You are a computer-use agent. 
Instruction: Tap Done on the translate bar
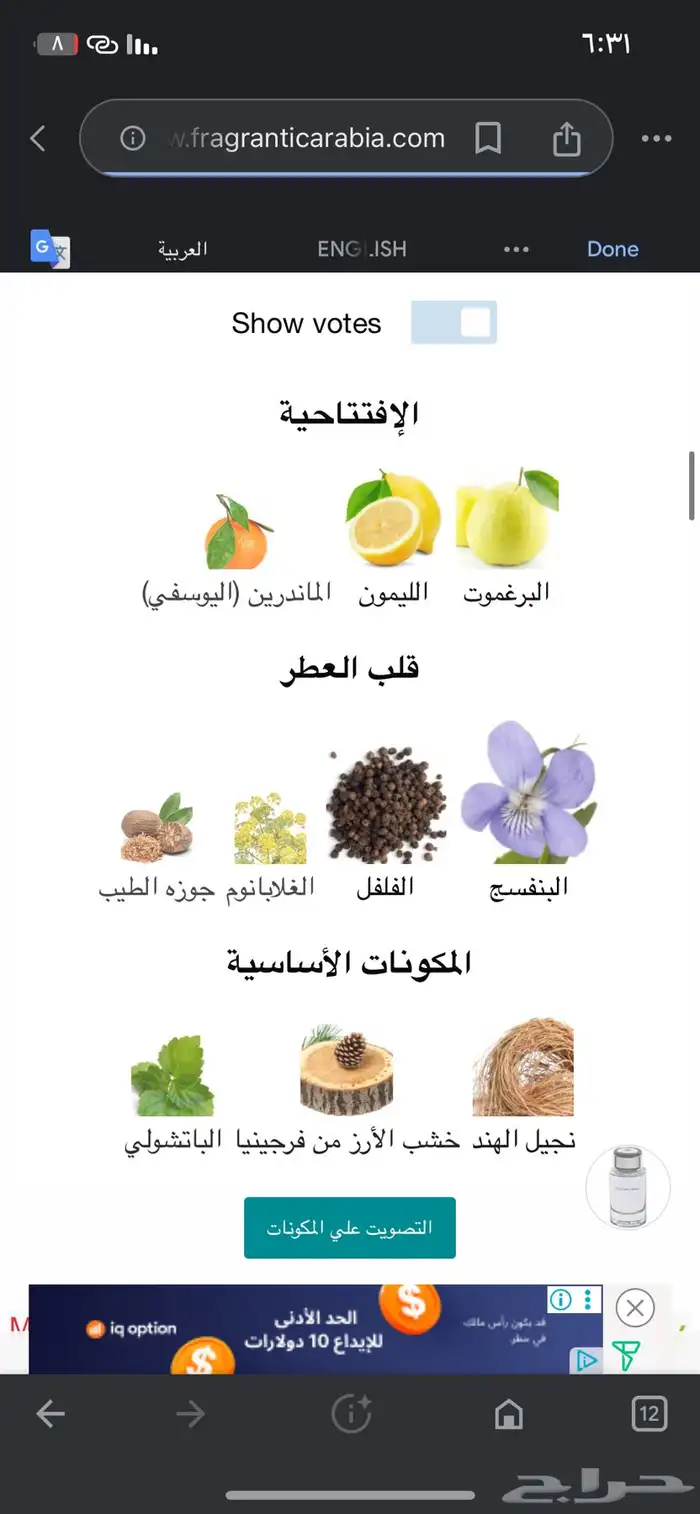tap(612, 249)
